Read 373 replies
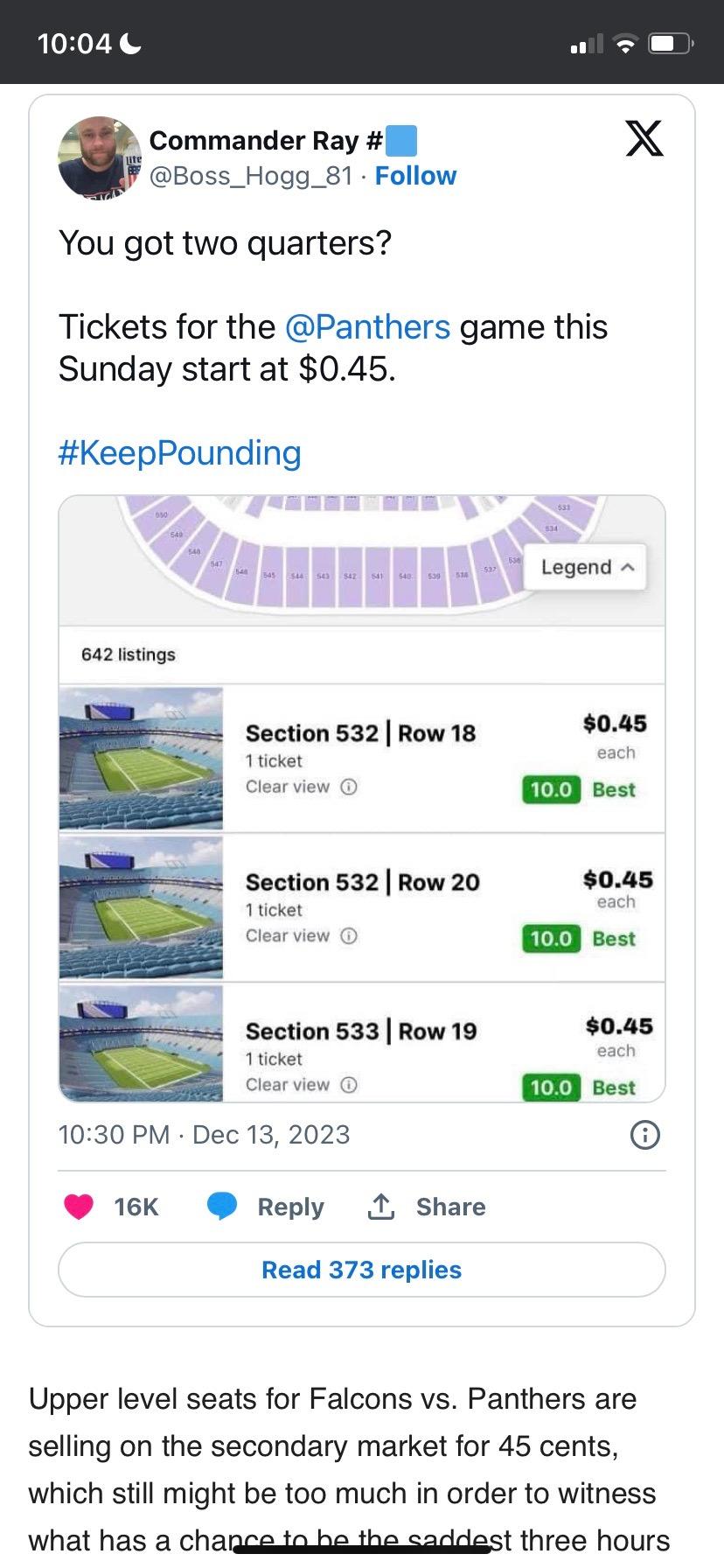724x1568 pixels. click(362, 1270)
